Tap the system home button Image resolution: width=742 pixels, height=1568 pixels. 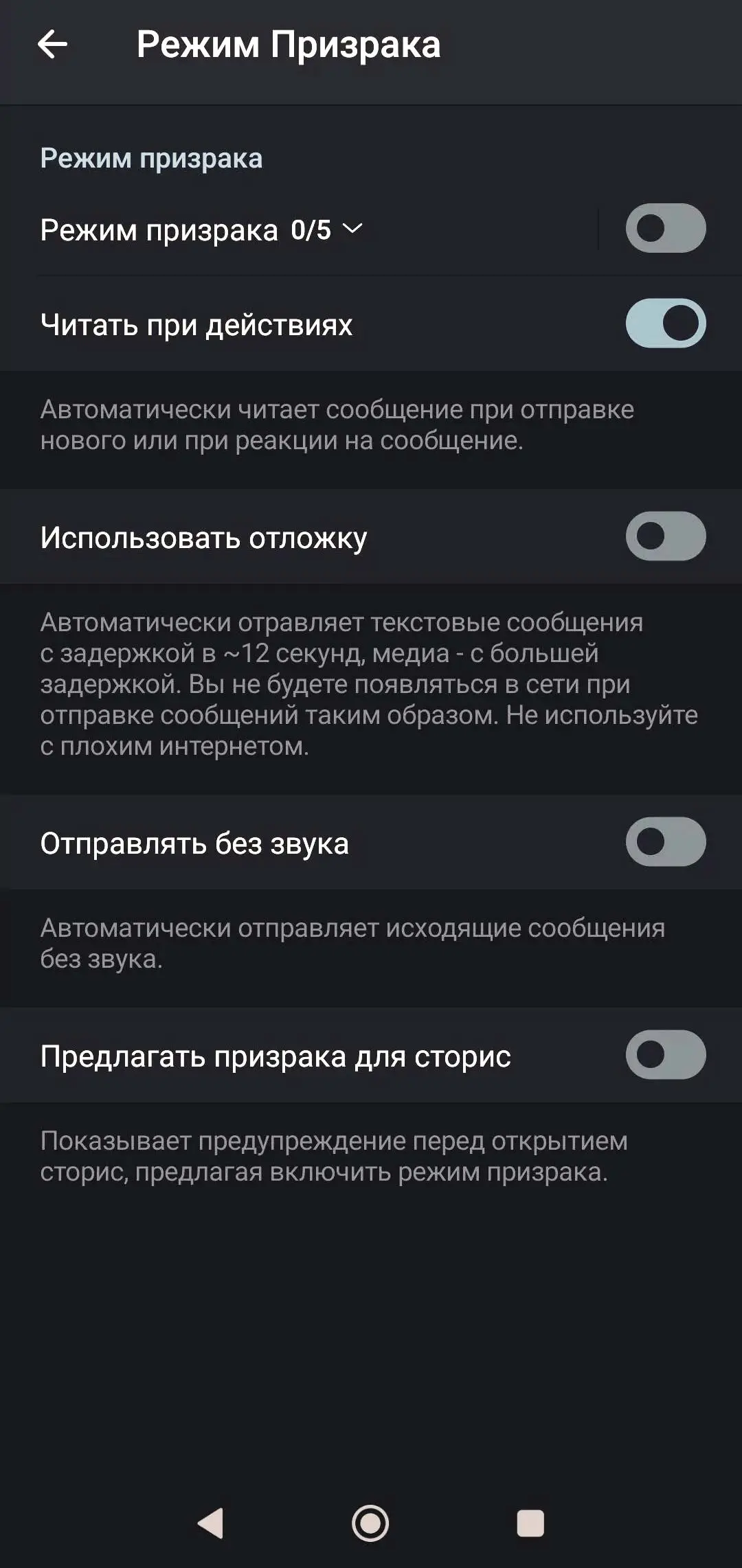click(x=370, y=1523)
